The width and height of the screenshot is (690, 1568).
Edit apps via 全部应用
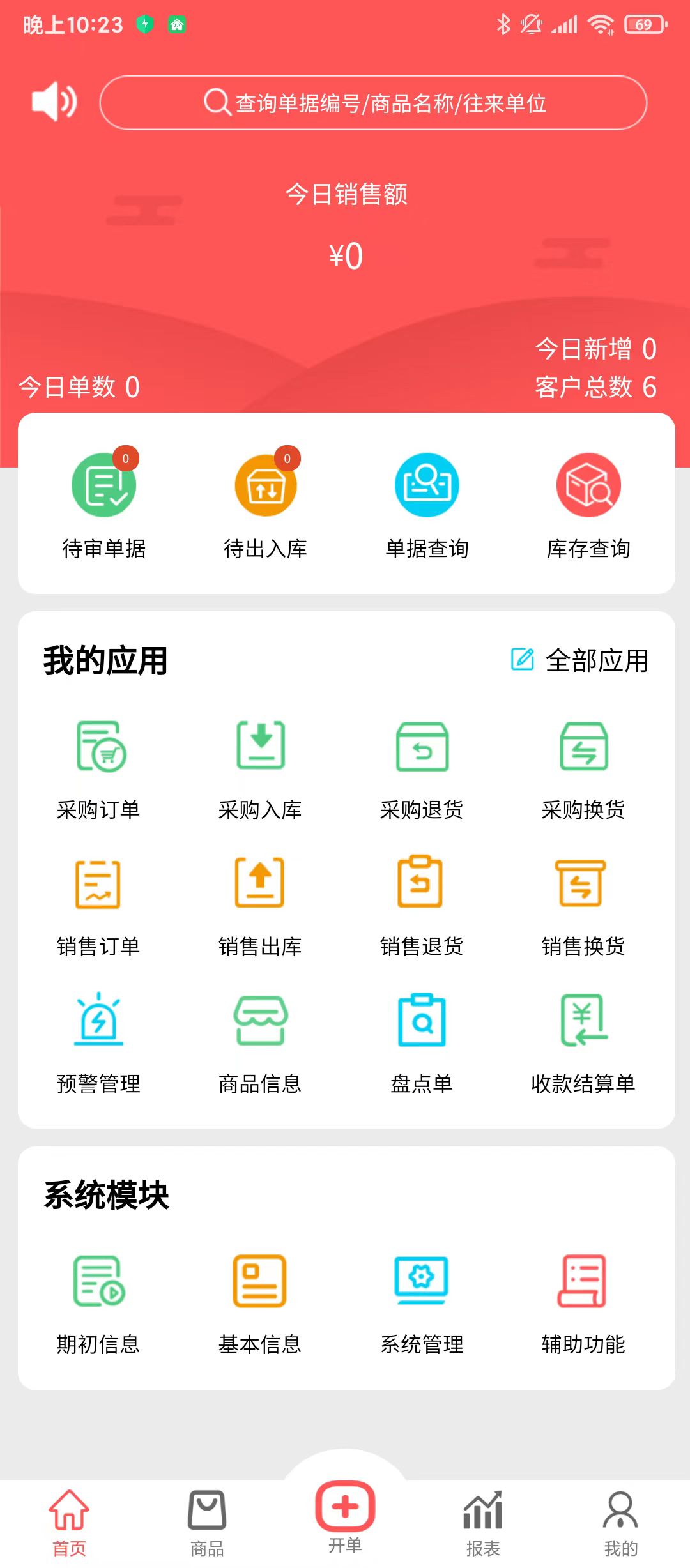click(580, 660)
